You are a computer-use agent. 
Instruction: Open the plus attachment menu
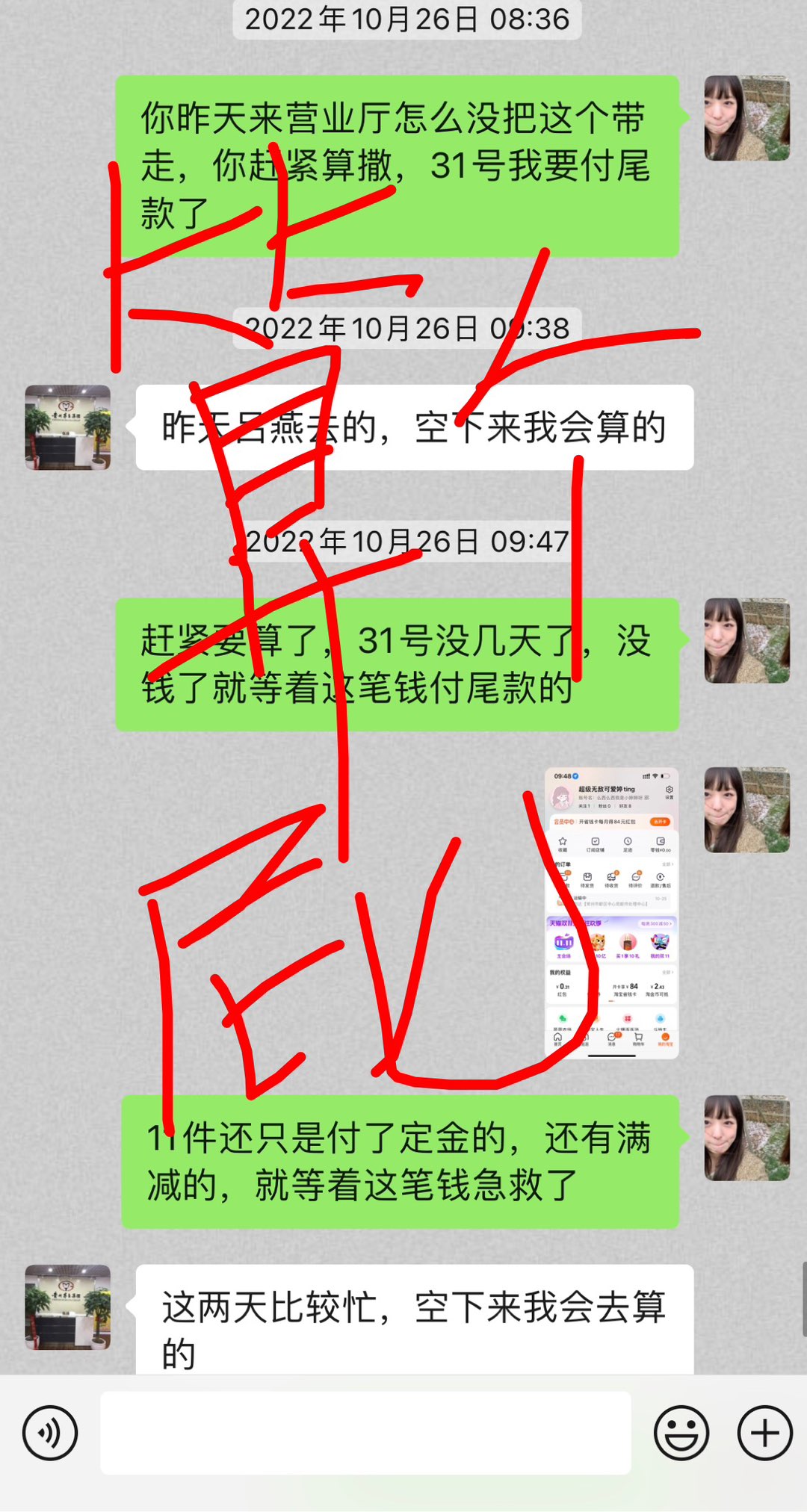764,1433
